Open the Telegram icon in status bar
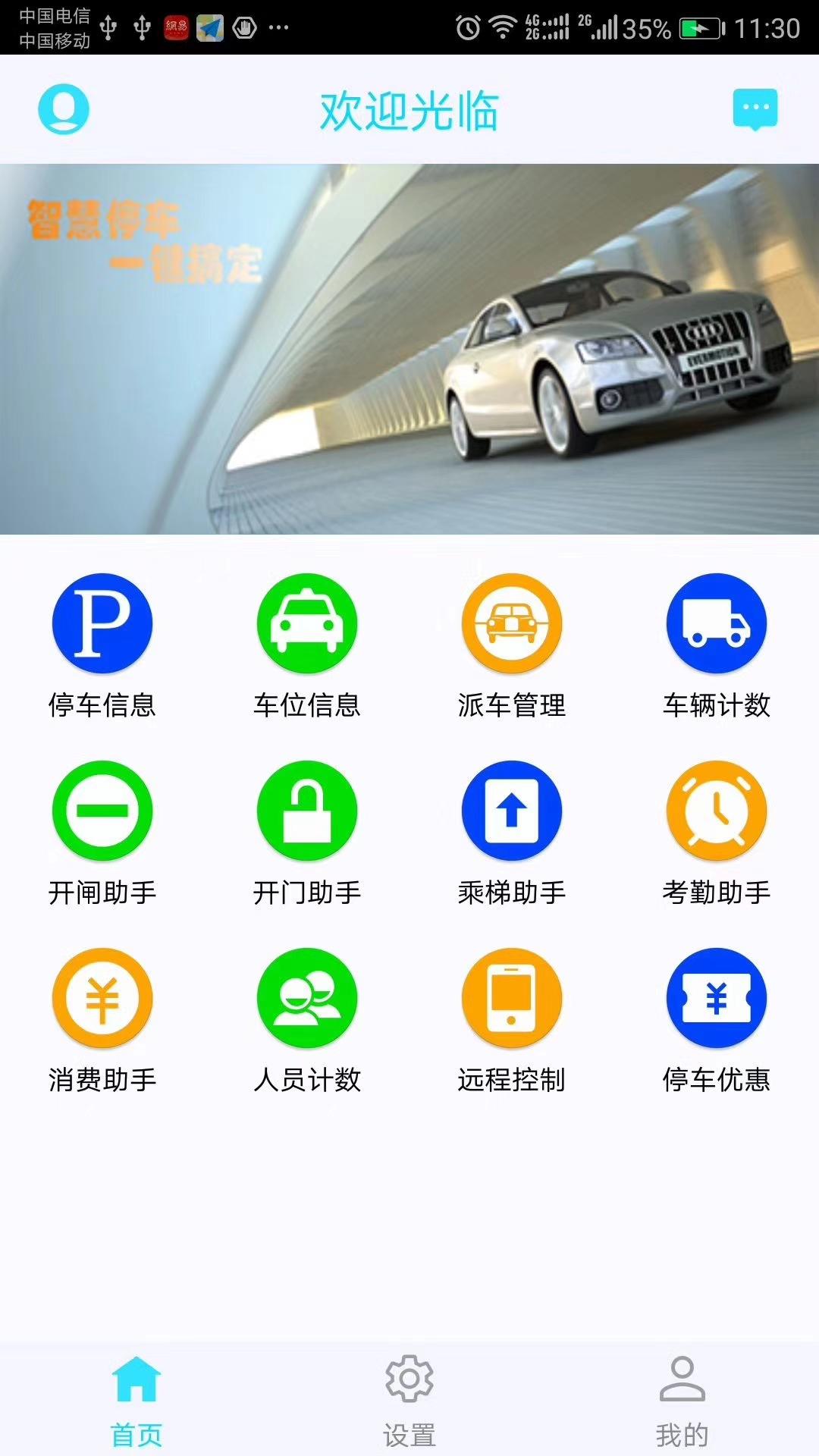 point(210,25)
